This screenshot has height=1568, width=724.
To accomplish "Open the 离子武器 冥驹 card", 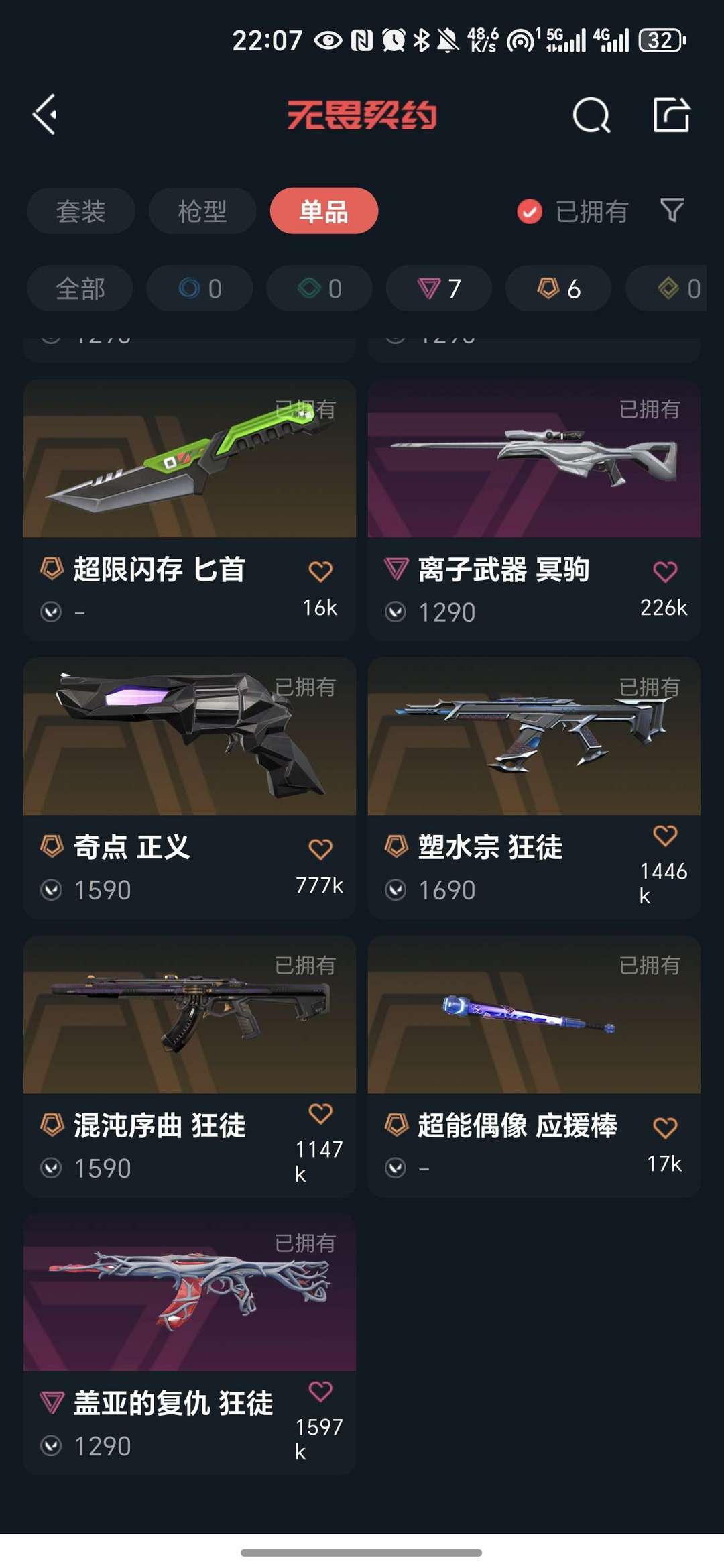I will click(534, 510).
